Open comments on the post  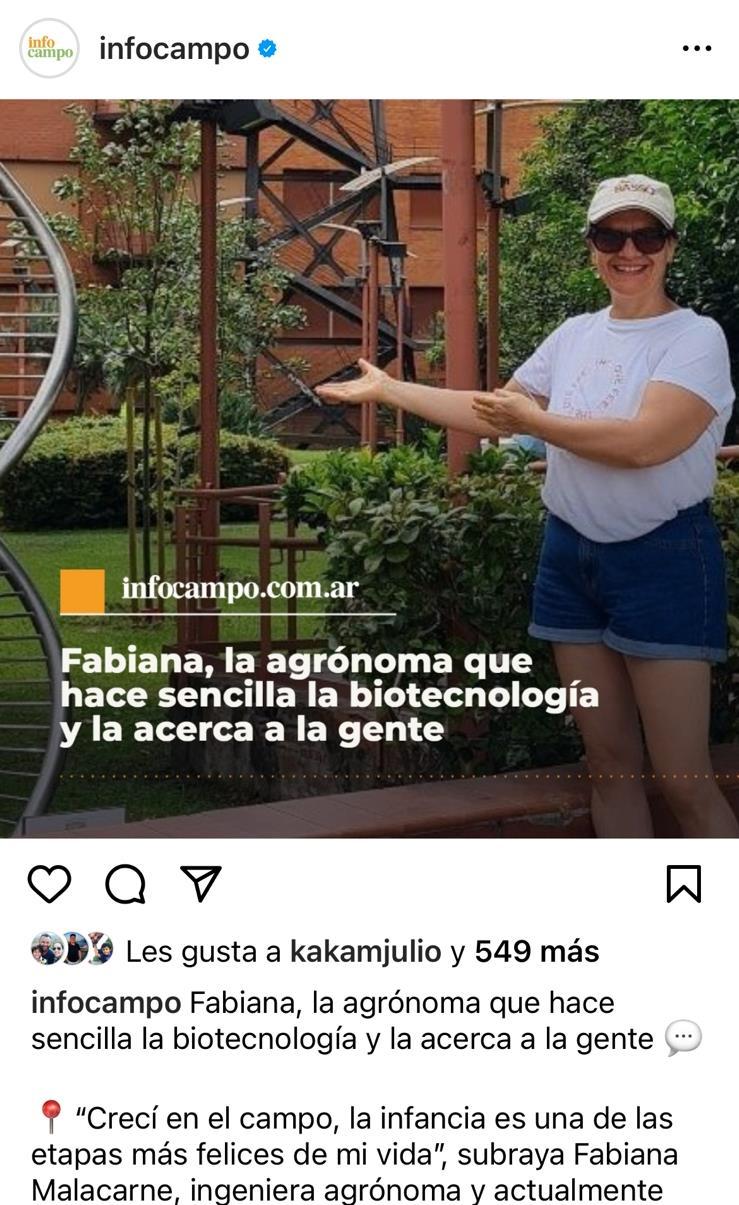click(126, 884)
